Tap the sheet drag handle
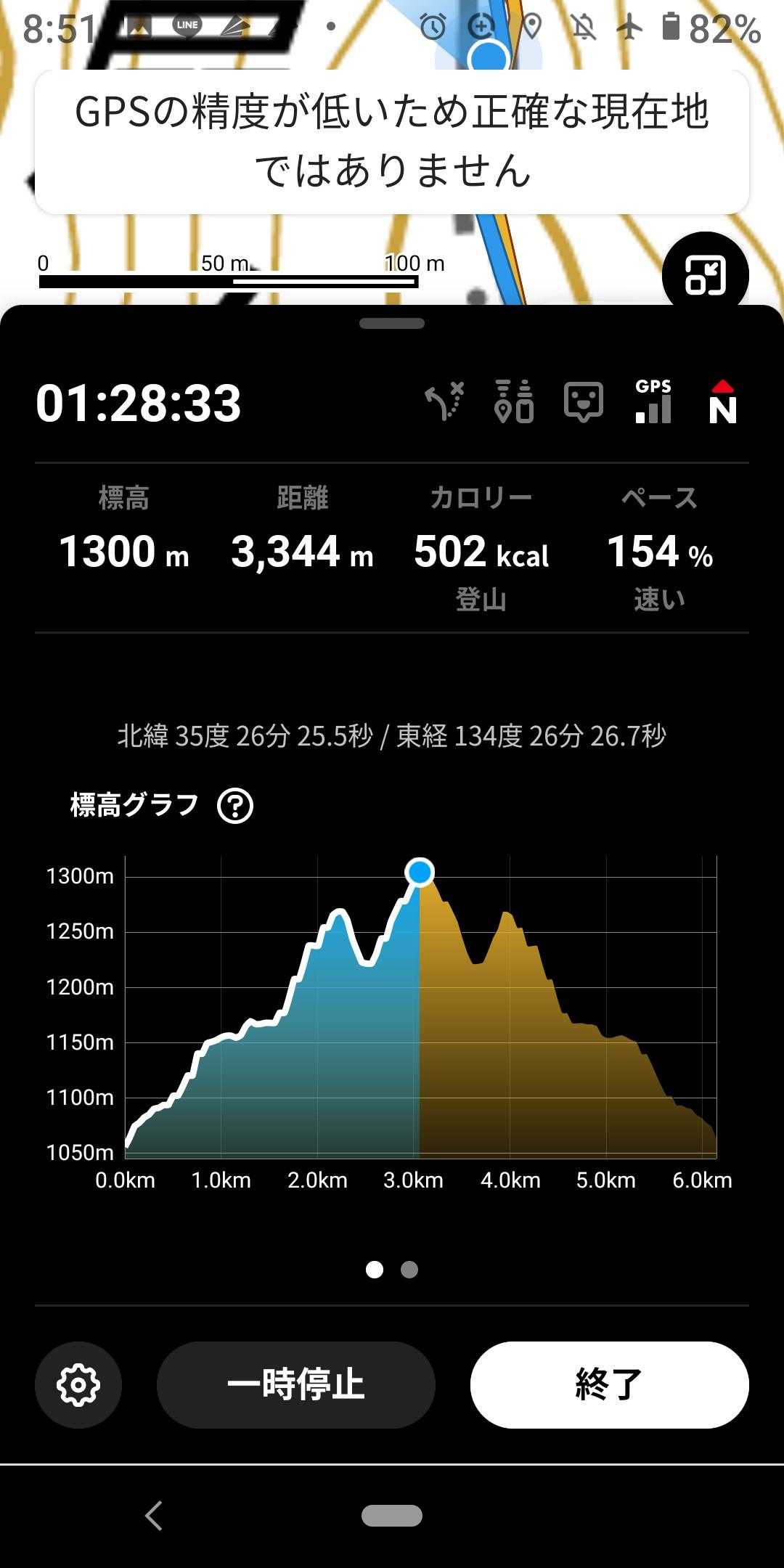784x1568 pixels. point(392,324)
